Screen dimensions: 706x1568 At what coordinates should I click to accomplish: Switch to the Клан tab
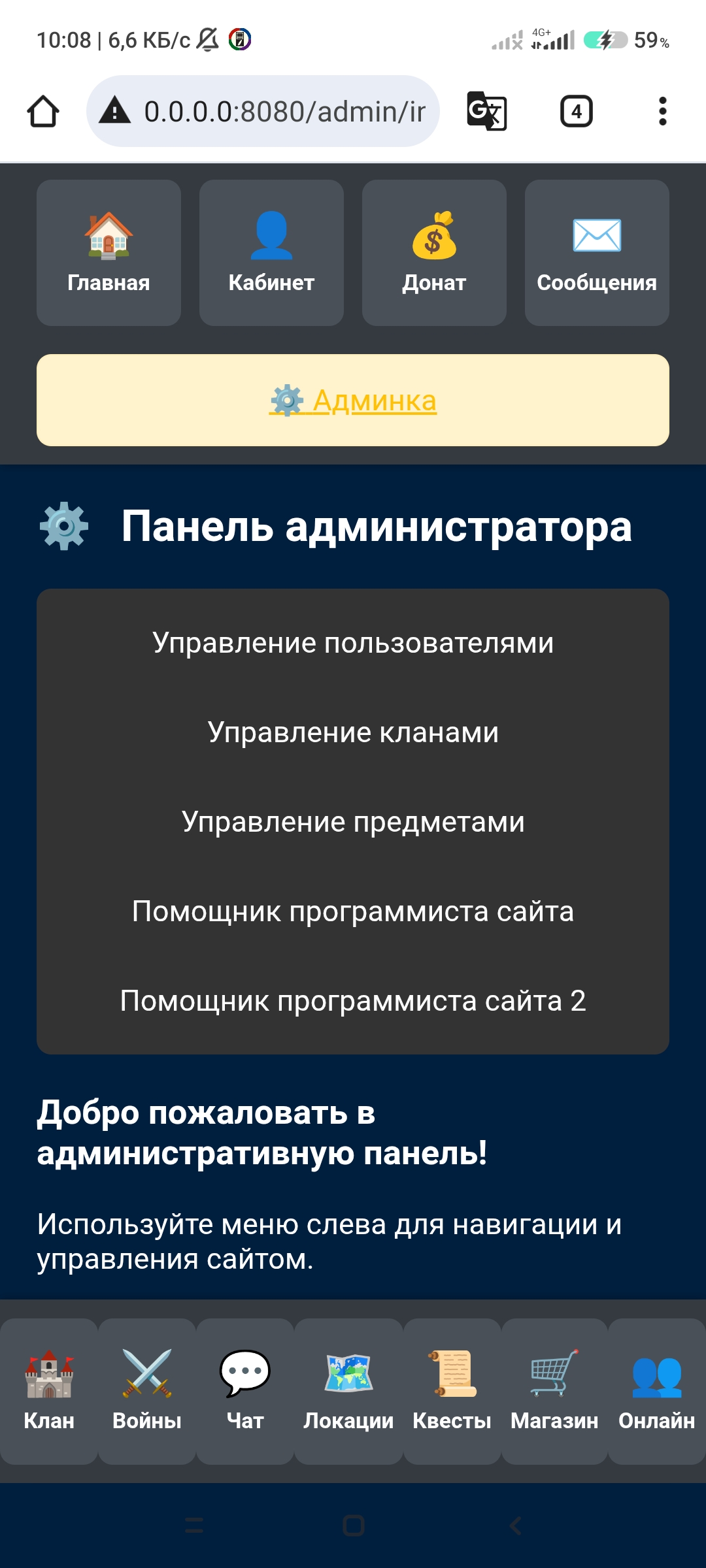(x=49, y=1390)
